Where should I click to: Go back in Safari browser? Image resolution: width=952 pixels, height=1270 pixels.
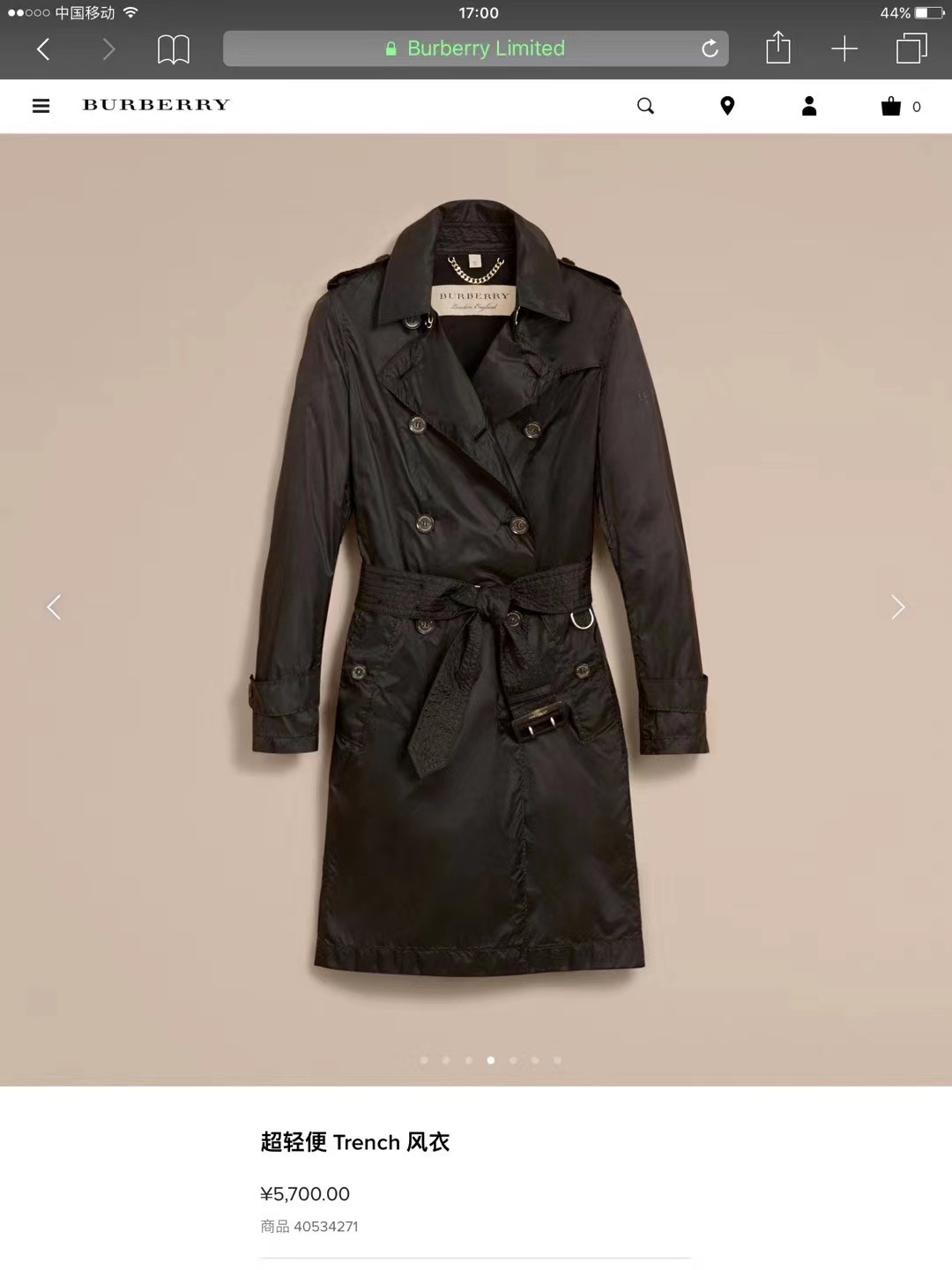[43, 49]
